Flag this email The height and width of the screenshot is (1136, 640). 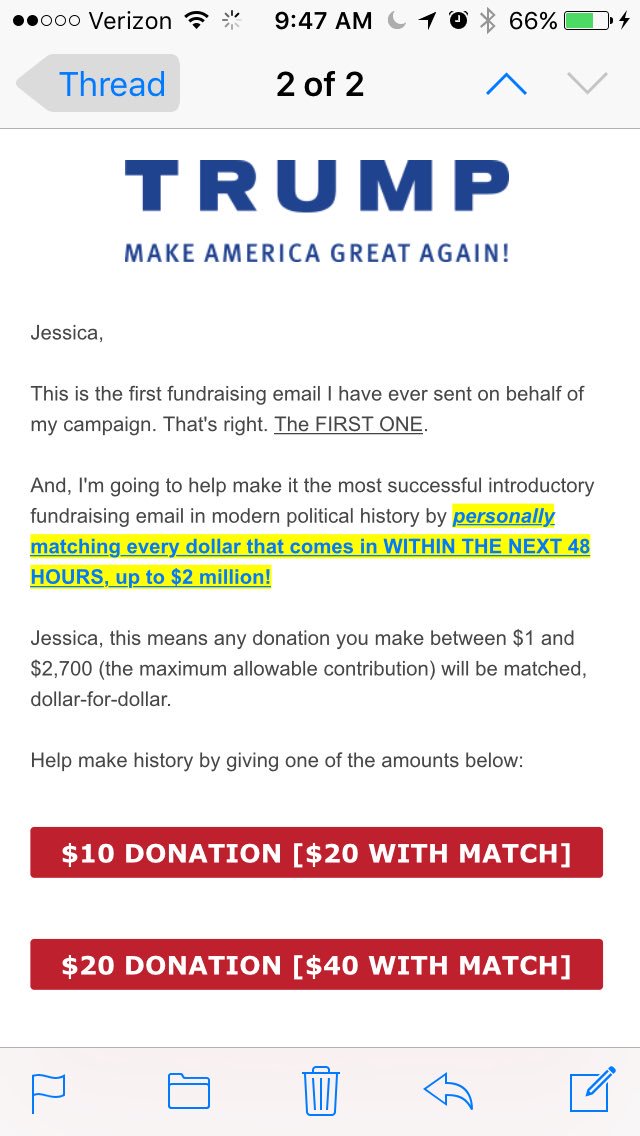(x=49, y=1093)
